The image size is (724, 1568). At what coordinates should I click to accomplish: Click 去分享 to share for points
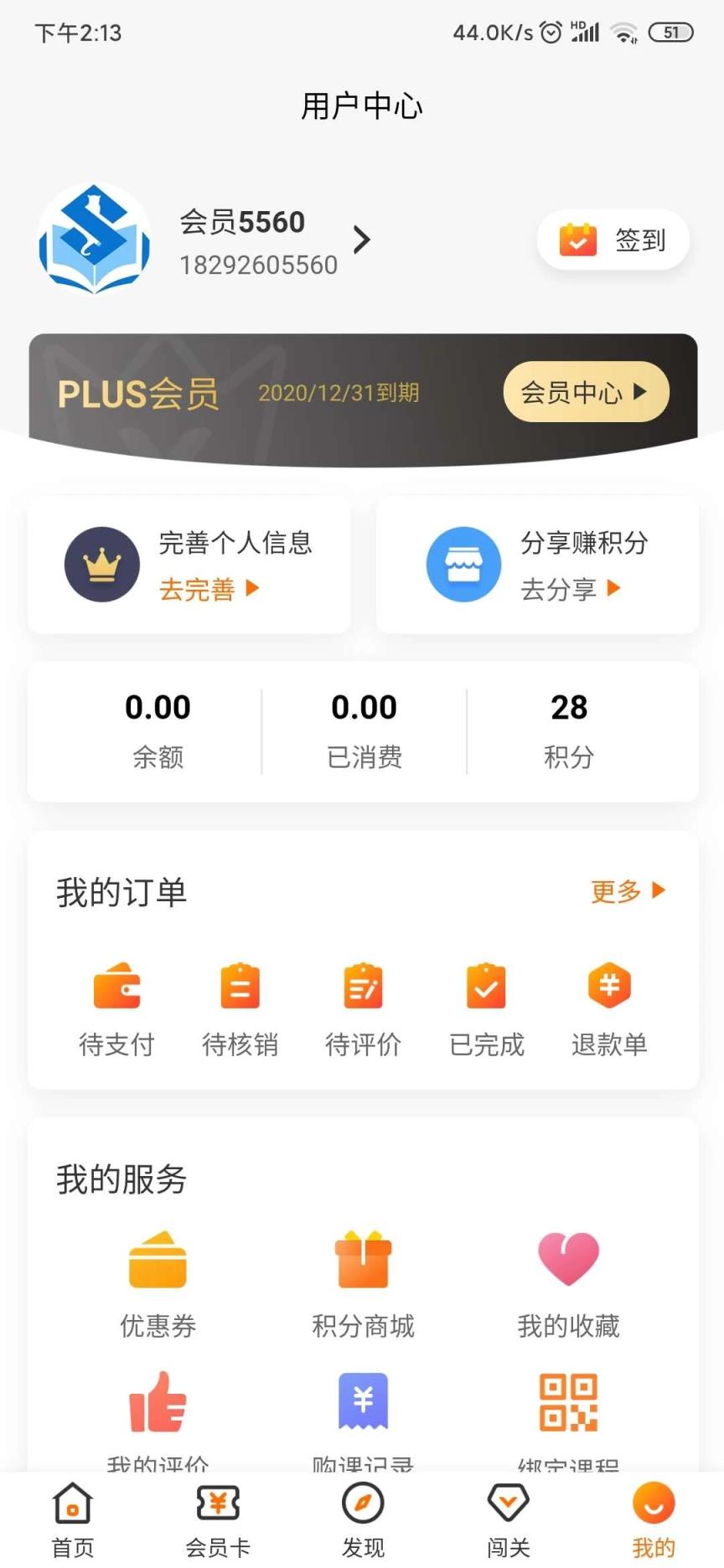pos(569,588)
